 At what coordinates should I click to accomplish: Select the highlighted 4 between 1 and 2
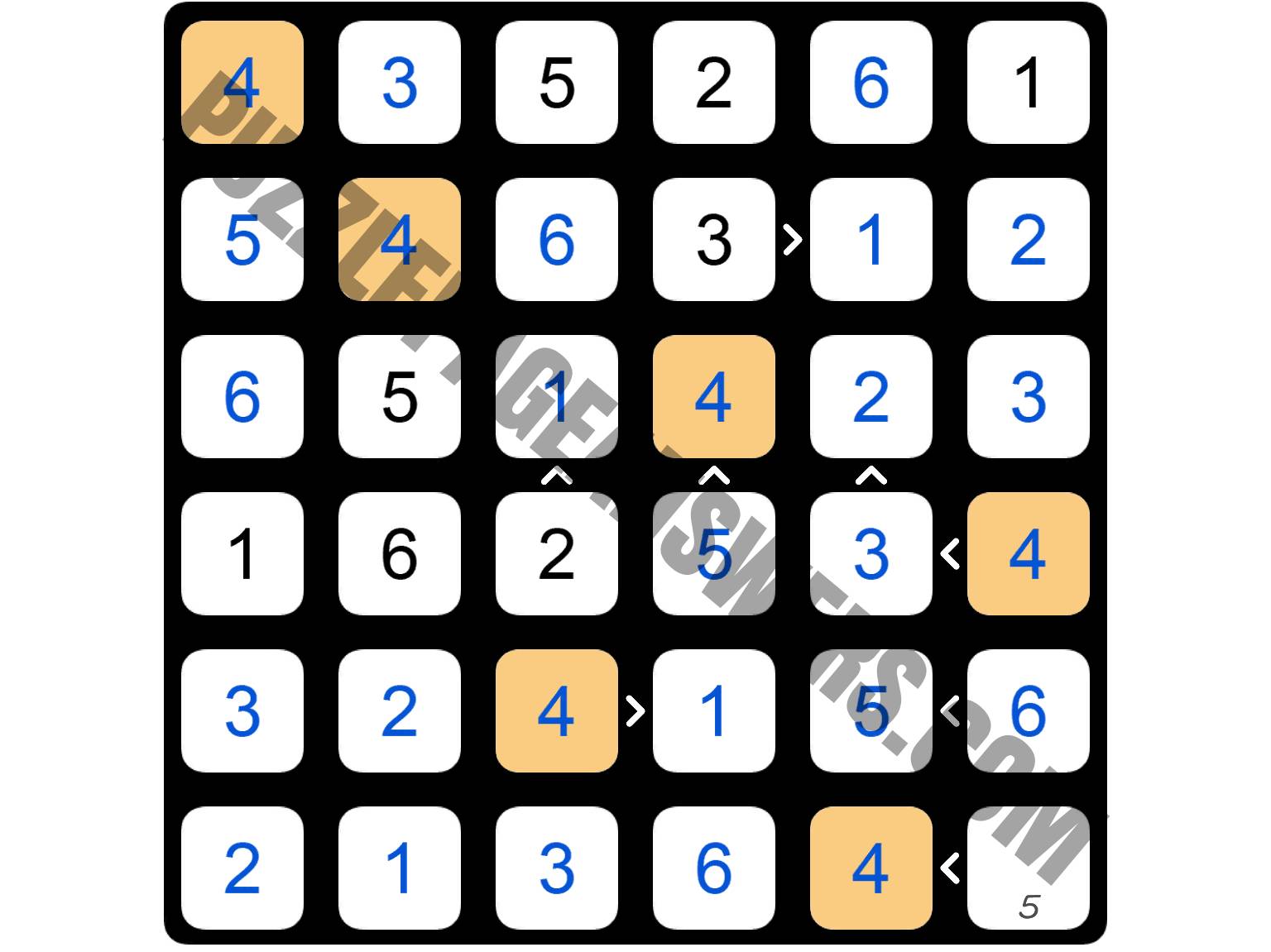pyautogui.click(x=713, y=397)
